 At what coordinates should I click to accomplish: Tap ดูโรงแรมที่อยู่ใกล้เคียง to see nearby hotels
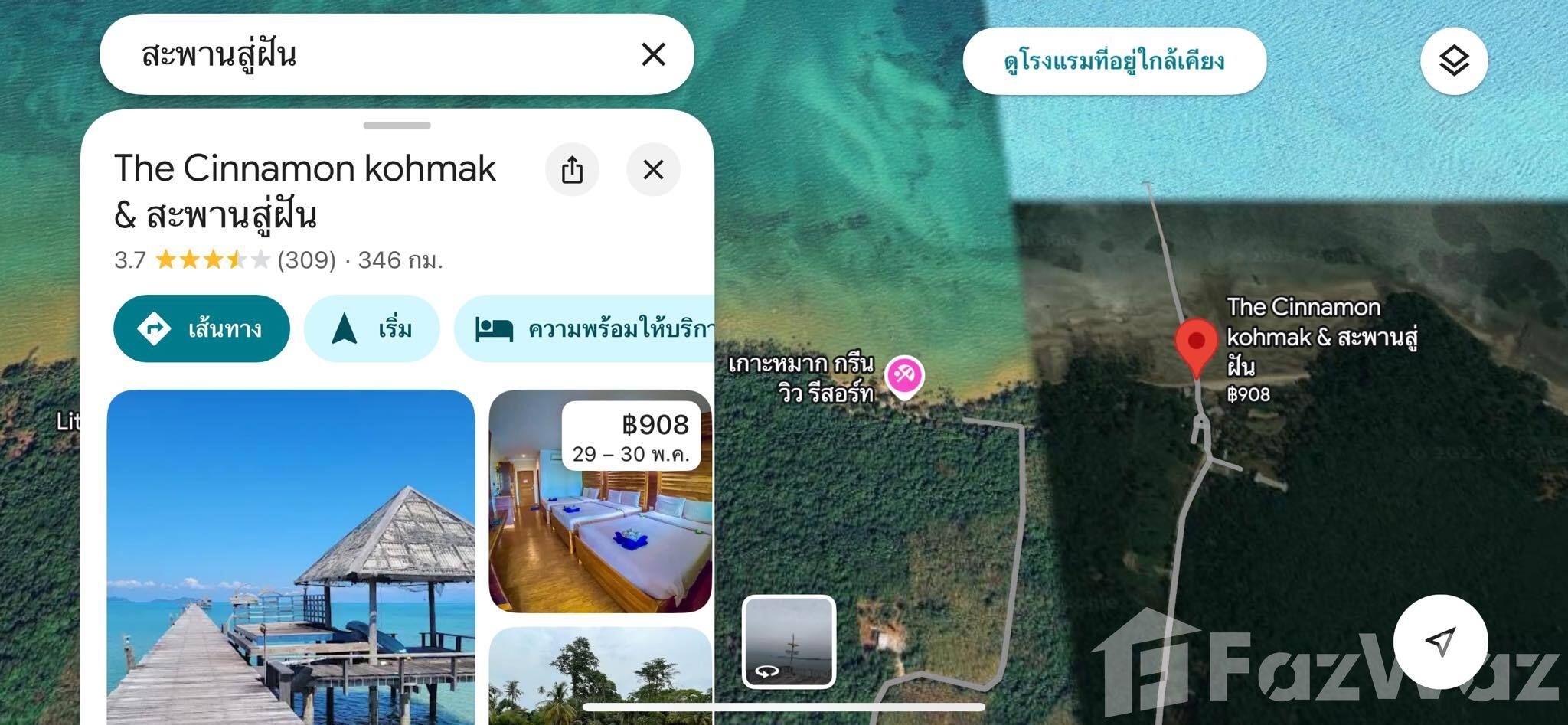click(1114, 61)
